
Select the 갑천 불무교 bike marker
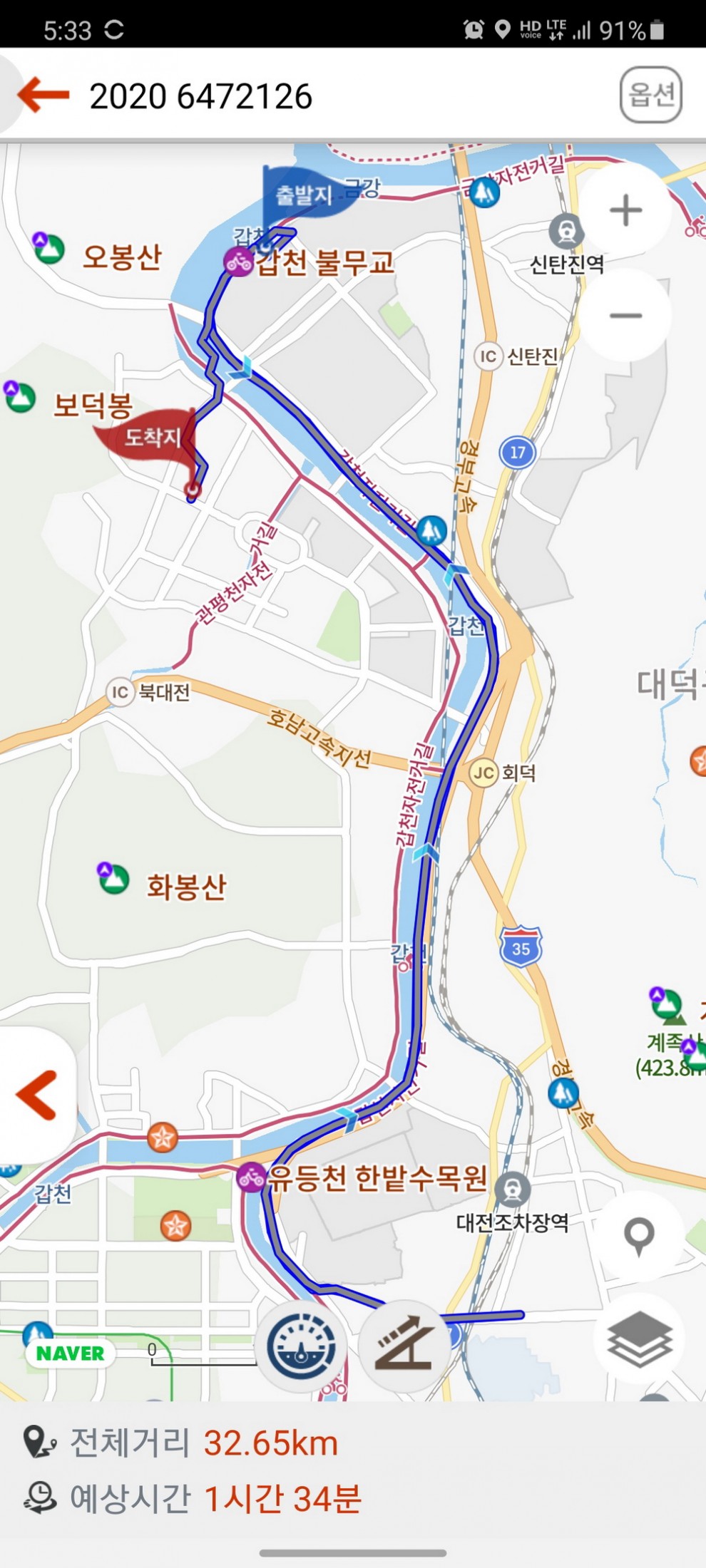pos(238,262)
